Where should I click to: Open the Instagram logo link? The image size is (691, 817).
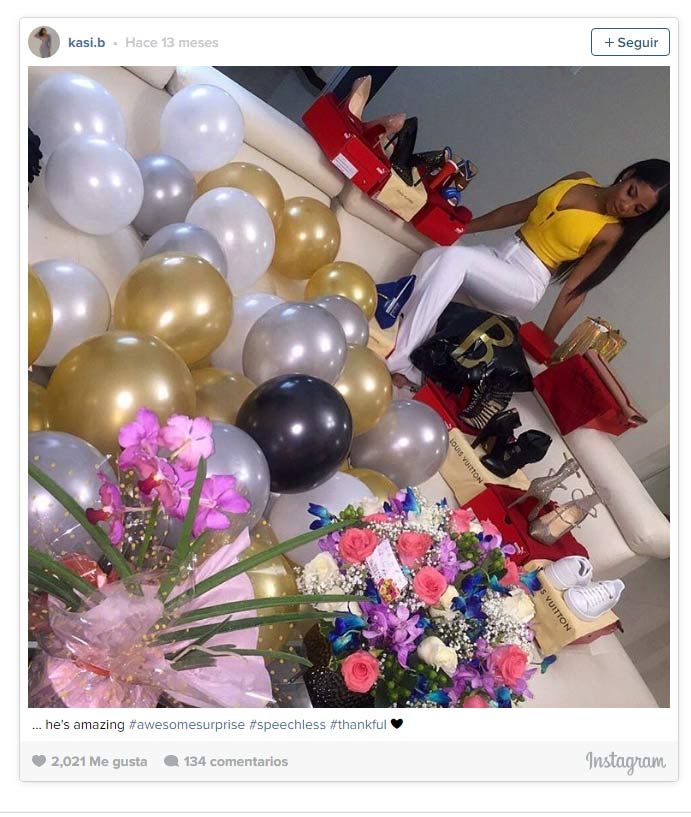(625, 762)
